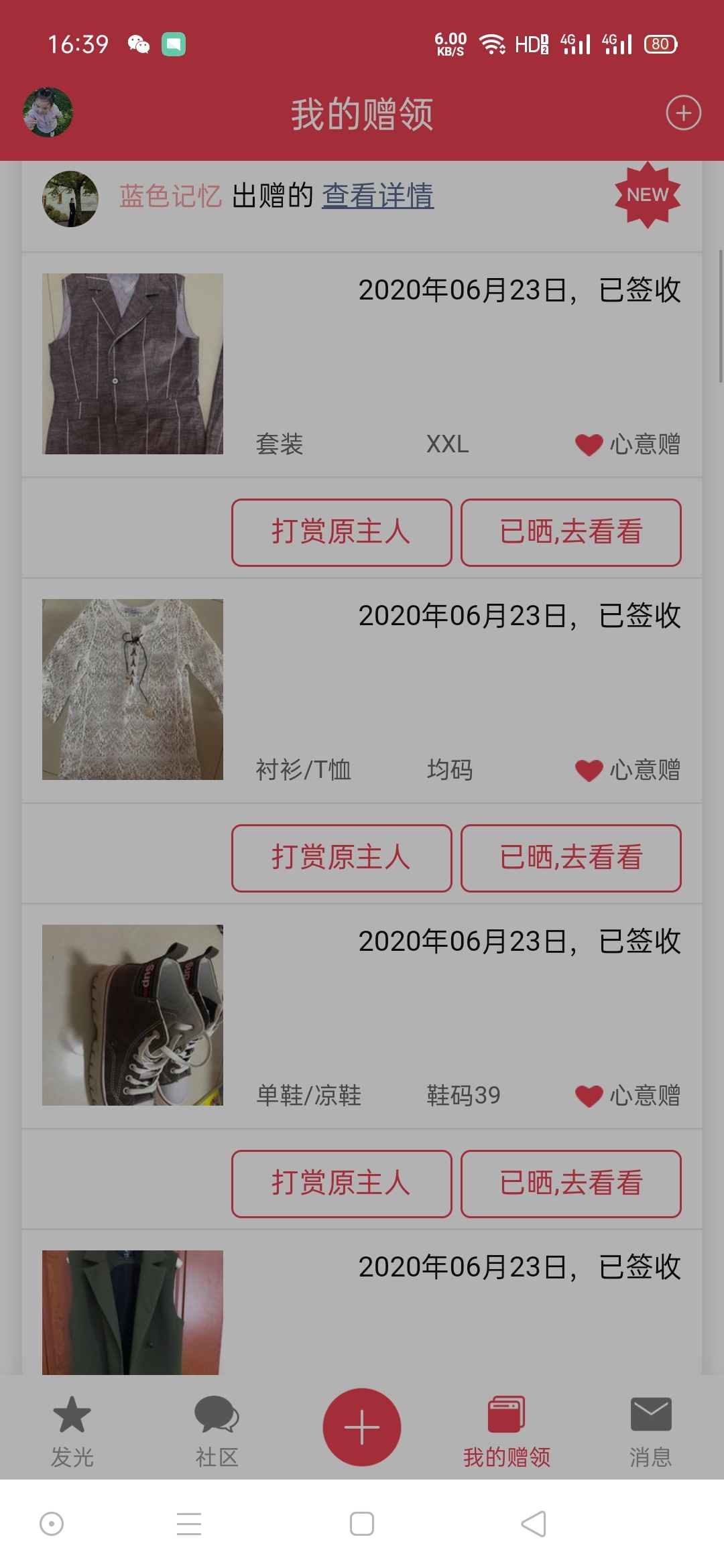Screen dimensions: 724x1568
Task: Open the profile avatar in the header
Action: 48,113
